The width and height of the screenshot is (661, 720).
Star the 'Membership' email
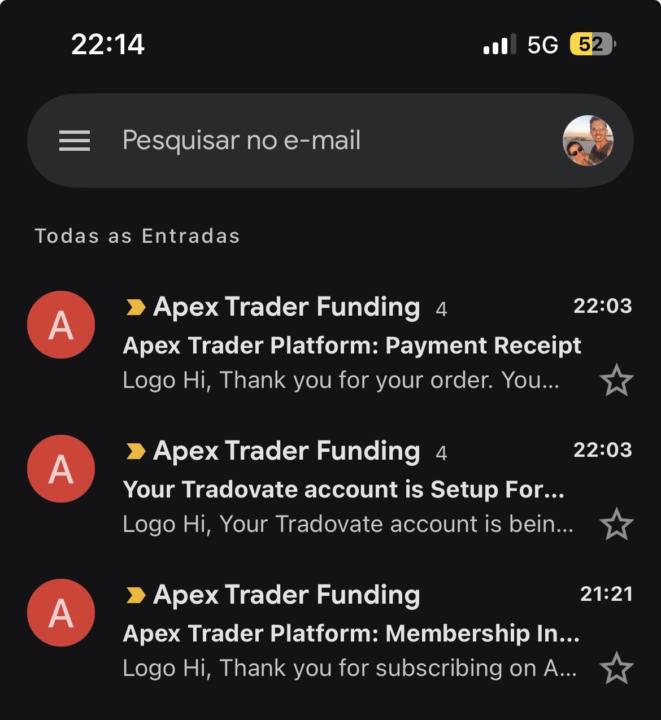click(x=616, y=668)
